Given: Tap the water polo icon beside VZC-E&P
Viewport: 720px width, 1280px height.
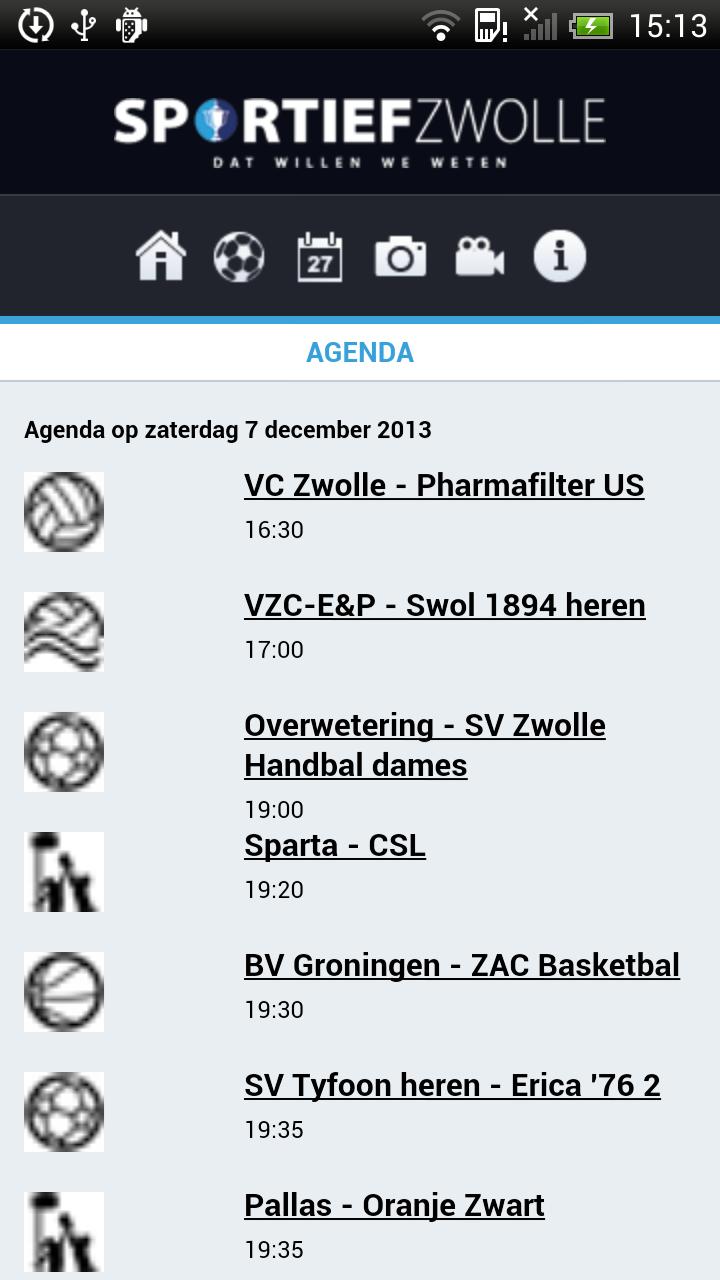Looking at the screenshot, I should coord(63,631).
